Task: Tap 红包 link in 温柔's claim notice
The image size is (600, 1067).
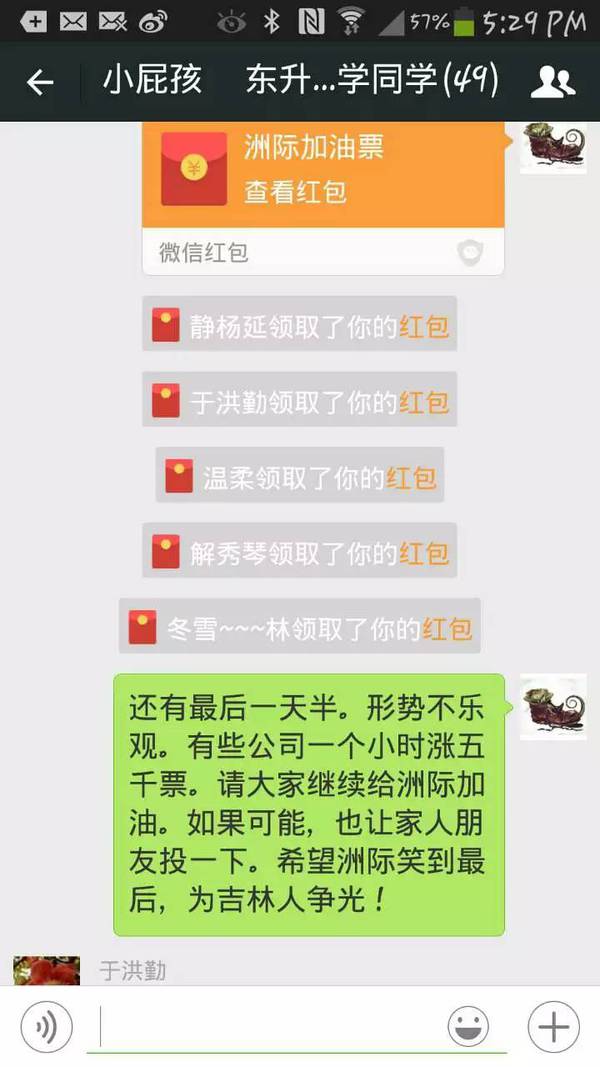Action: tap(411, 477)
